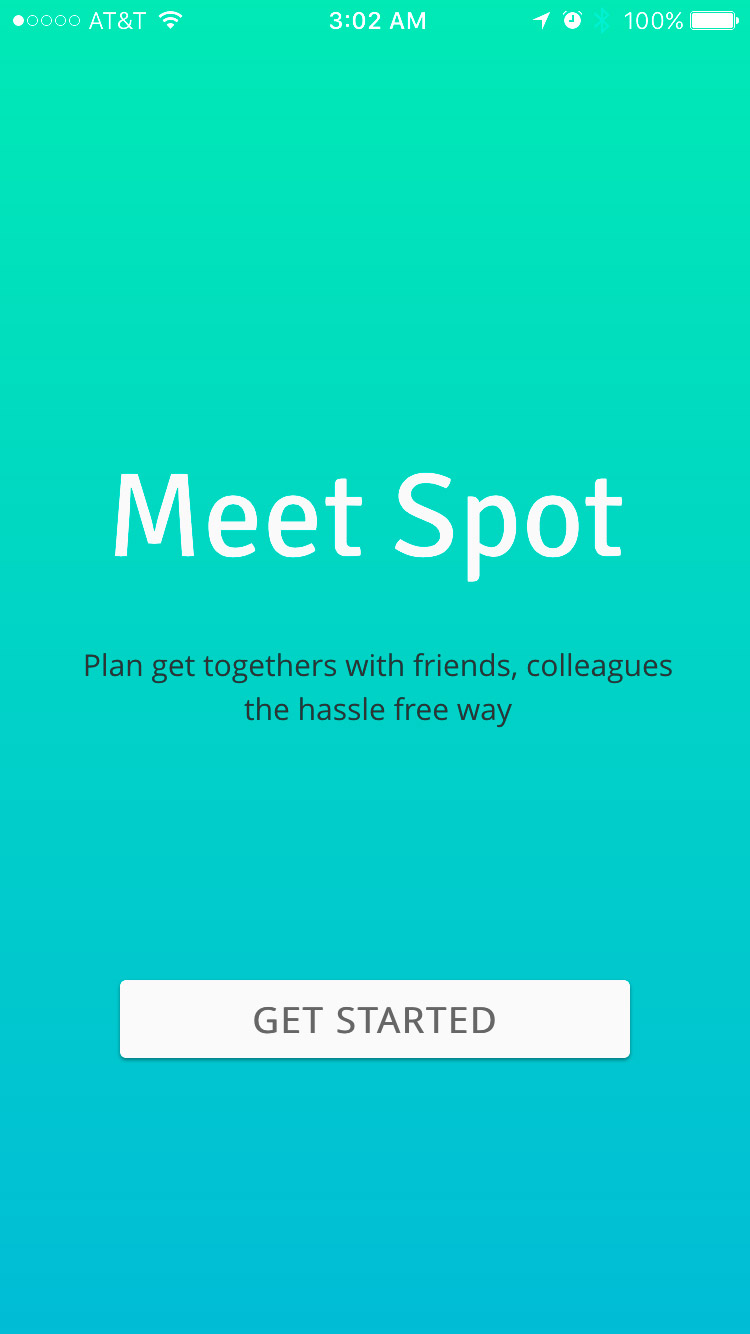Viewport: 750px width, 1334px height.
Task: Tap the Get Started button
Action: [375, 1019]
